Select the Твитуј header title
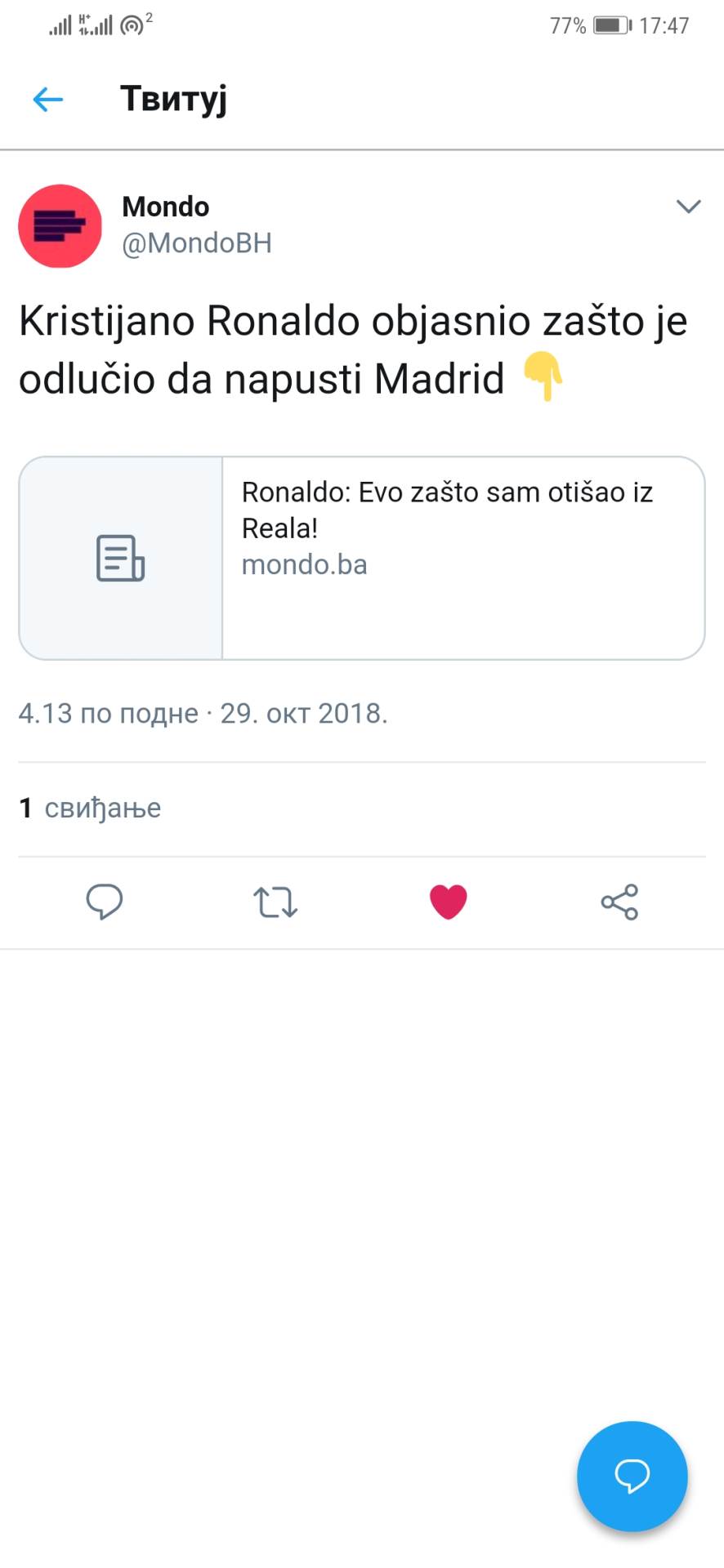The image size is (724, 1568). [x=173, y=98]
